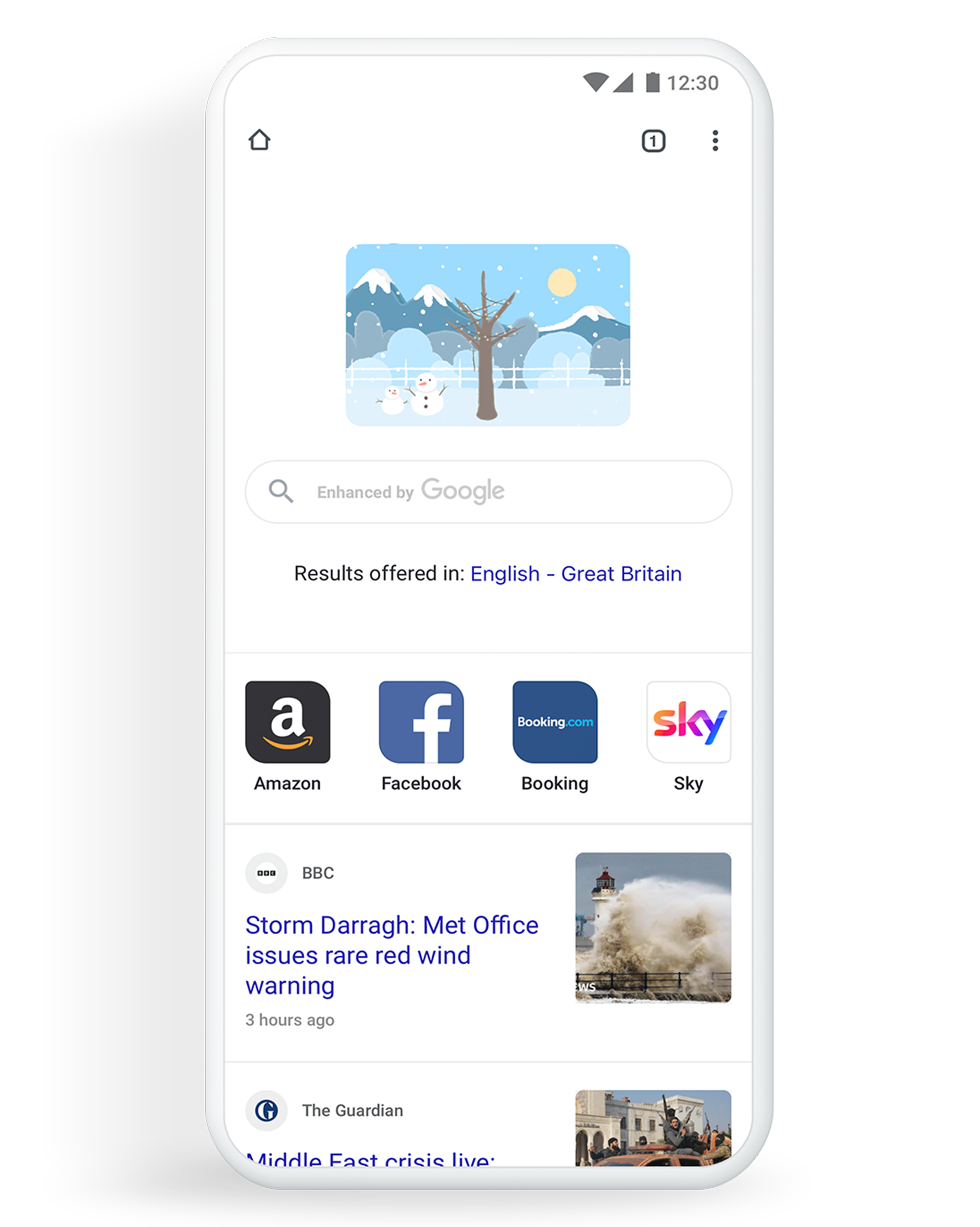Go to the Sky shortcut

(688, 722)
